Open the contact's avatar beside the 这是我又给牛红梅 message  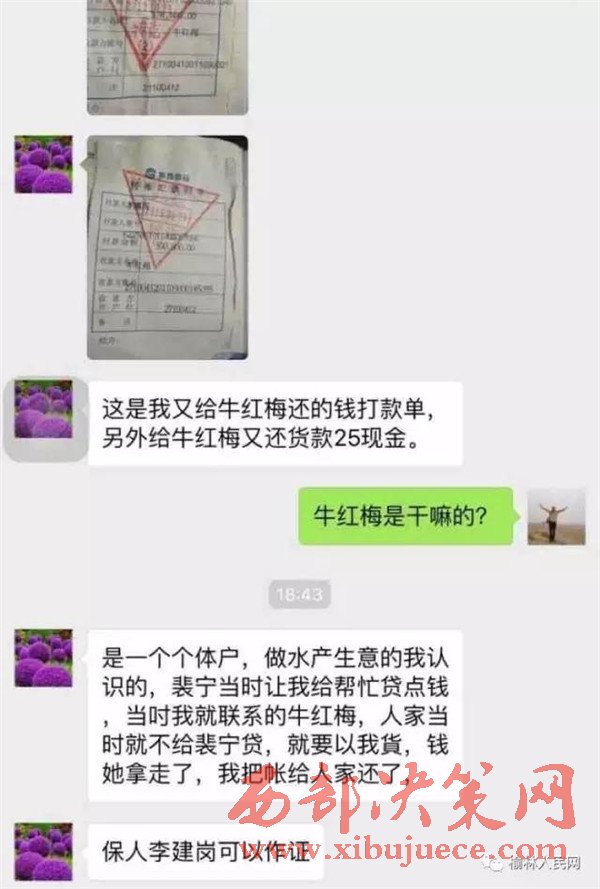click(43, 409)
